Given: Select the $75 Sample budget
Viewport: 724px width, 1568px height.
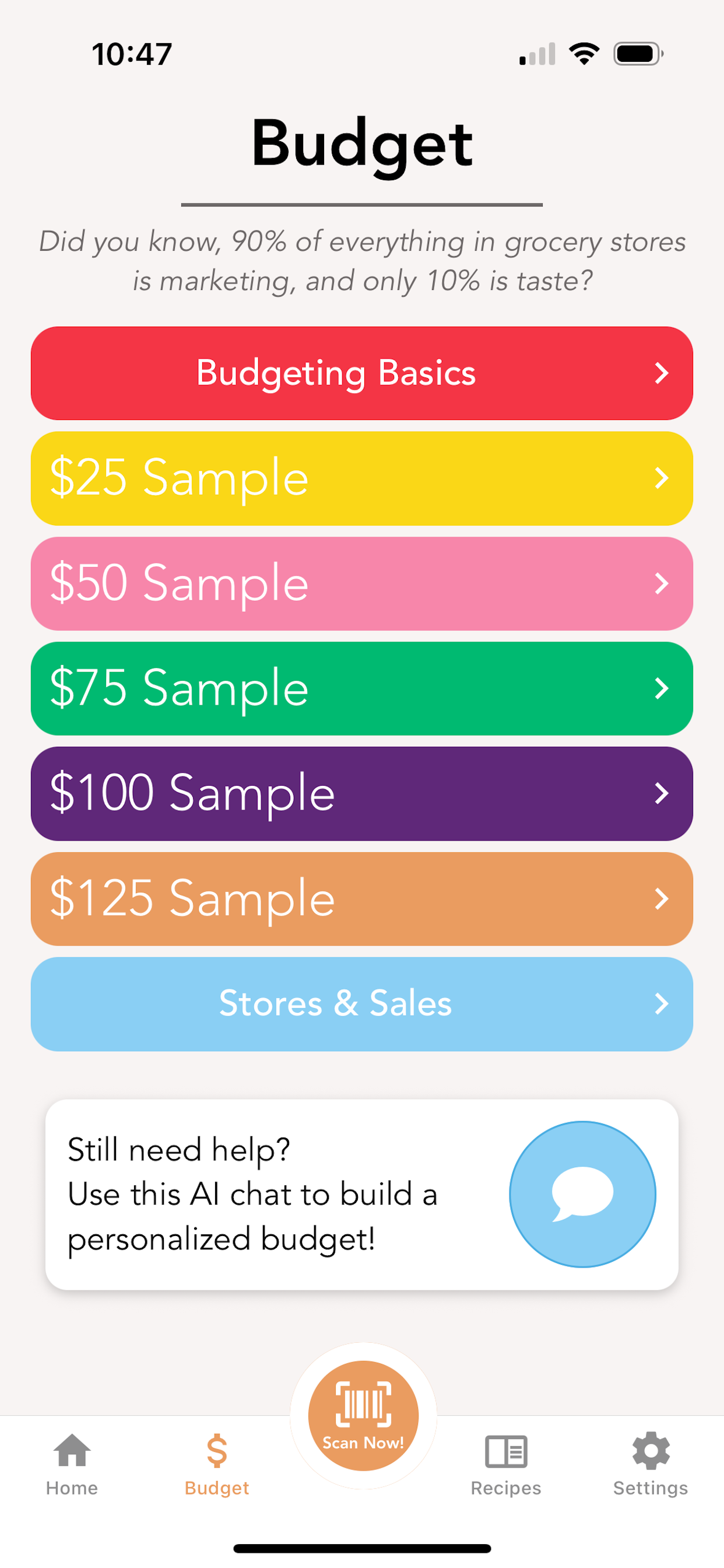Looking at the screenshot, I should point(362,688).
